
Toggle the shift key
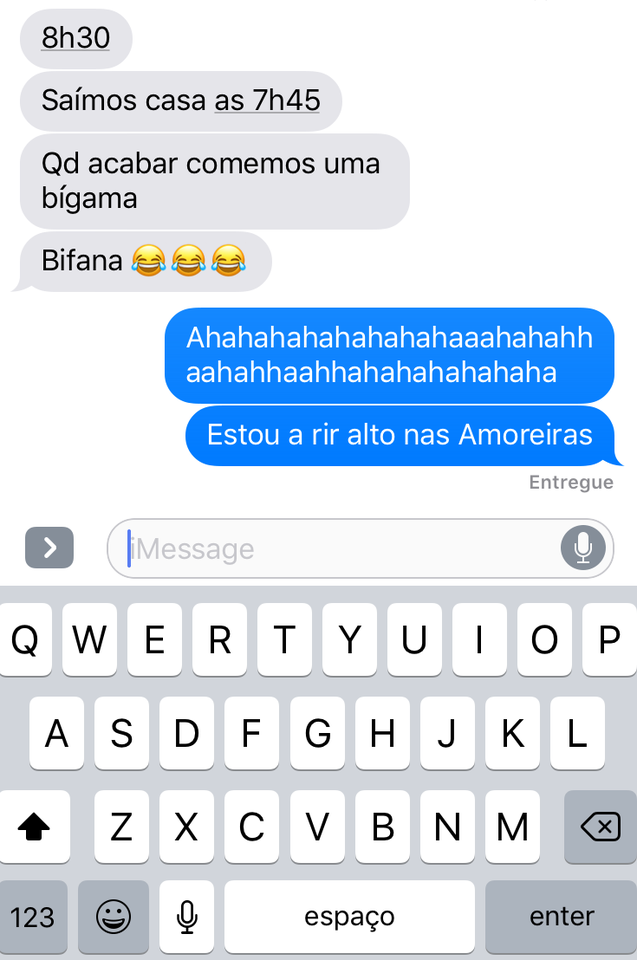pos(35,827)
